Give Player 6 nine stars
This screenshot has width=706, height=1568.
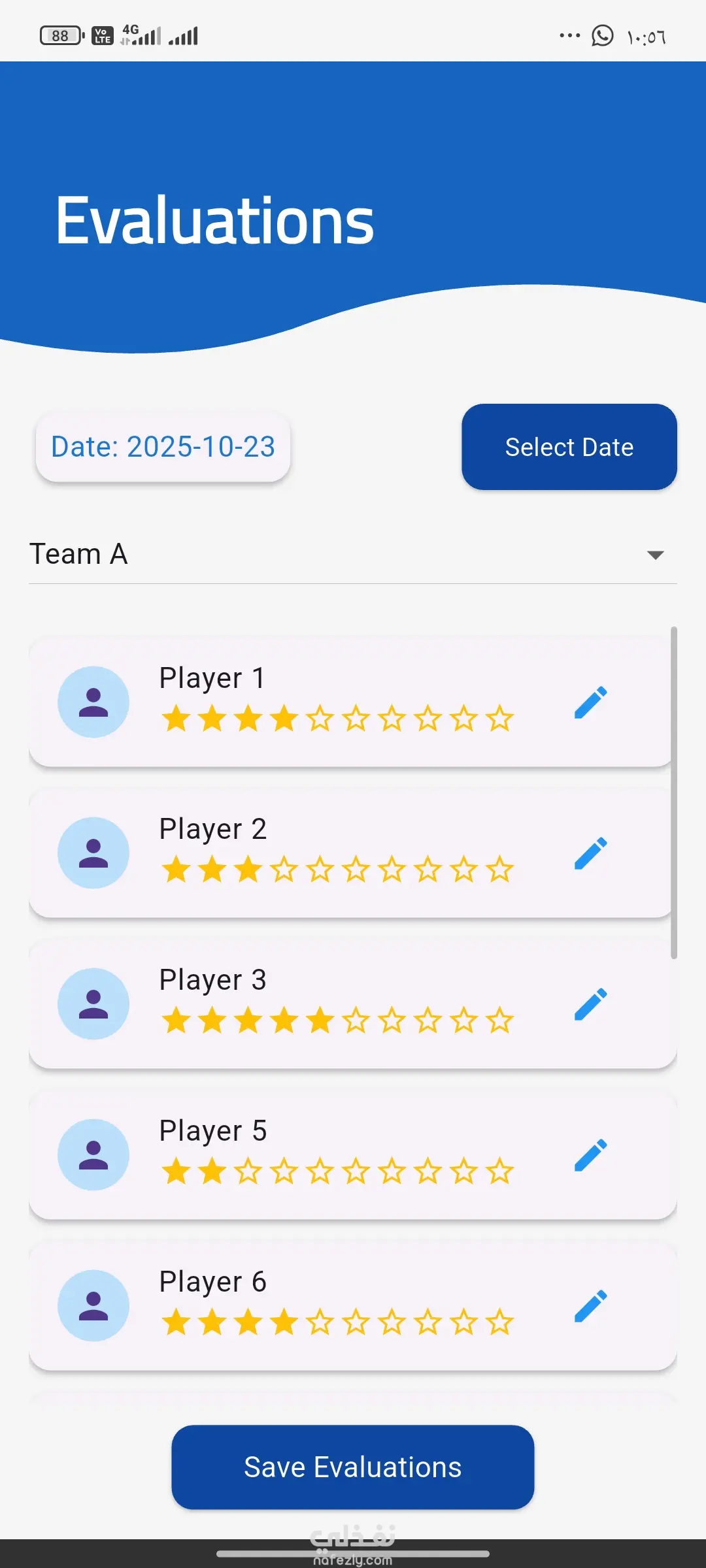(x=464, y=1323)
